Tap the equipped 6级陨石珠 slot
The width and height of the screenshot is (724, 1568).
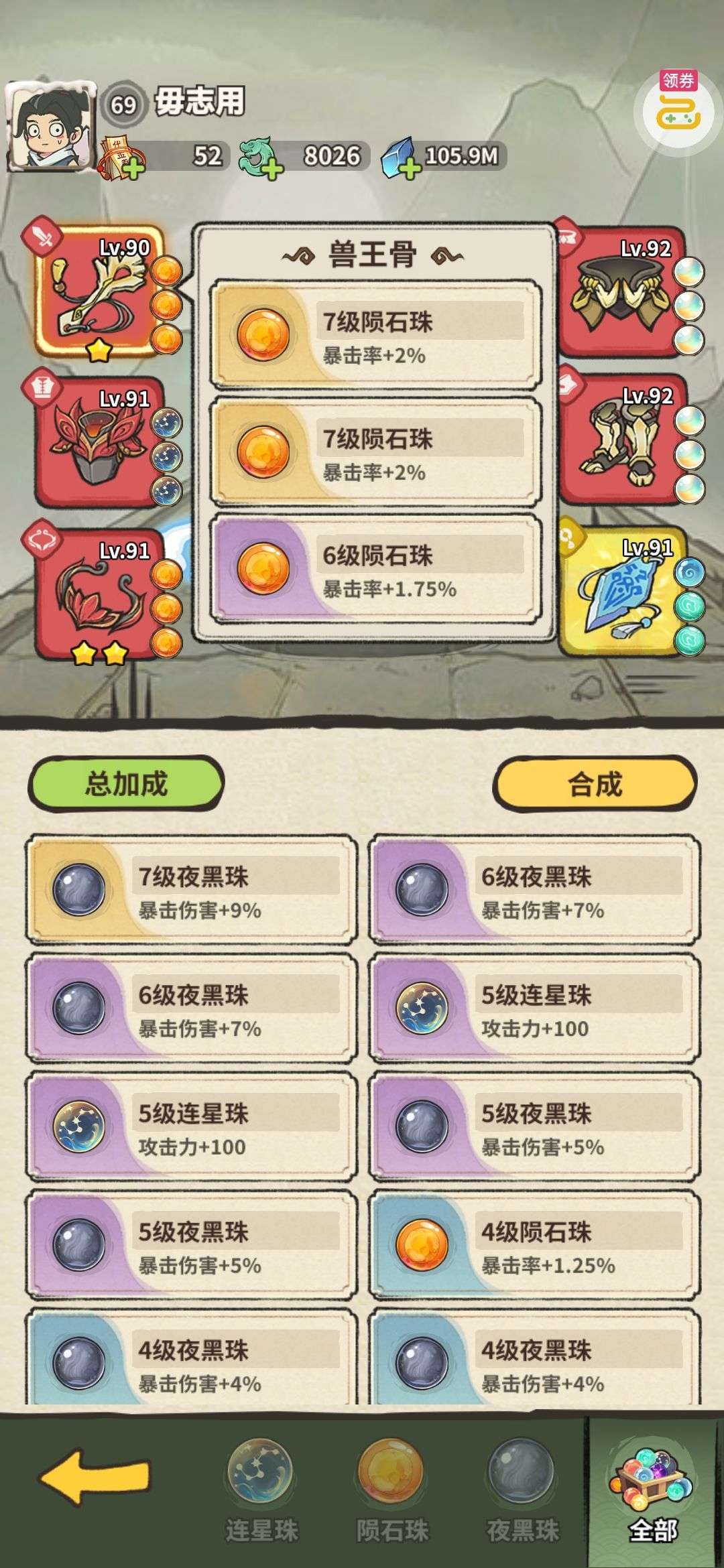[x=375, y=570]
